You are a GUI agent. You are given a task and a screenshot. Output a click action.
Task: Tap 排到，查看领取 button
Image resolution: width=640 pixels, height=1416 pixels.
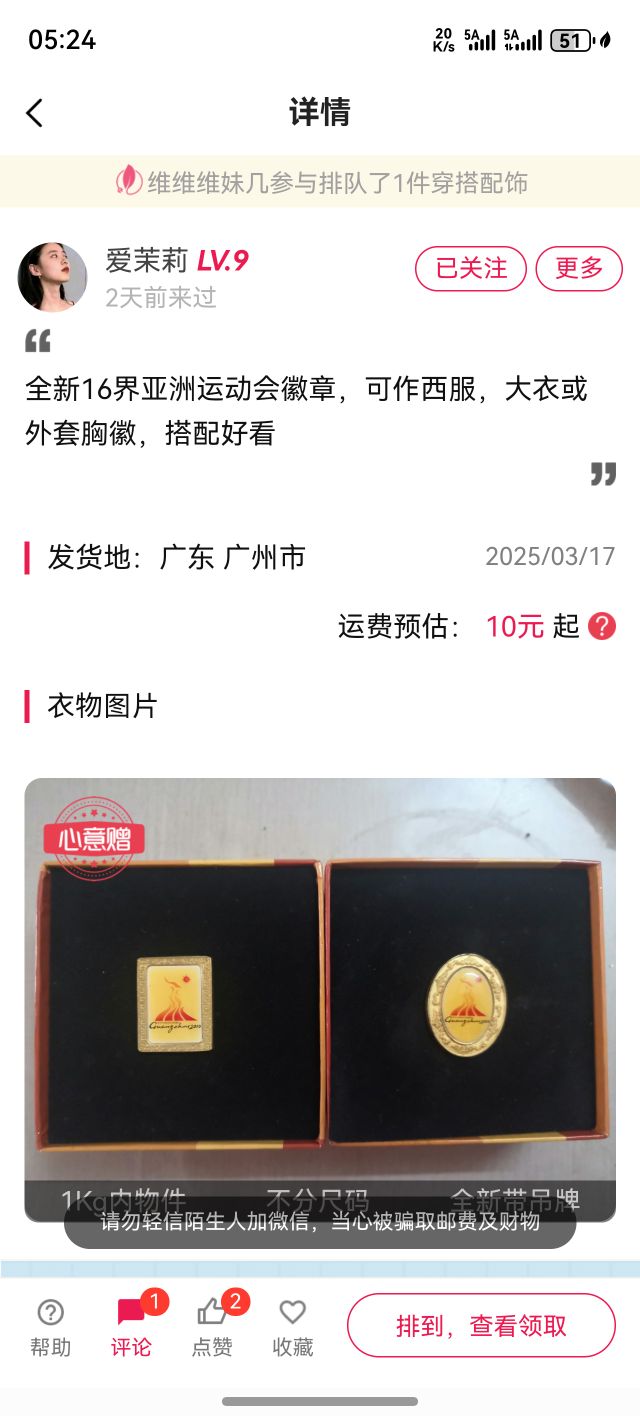pyautogui.click(x=481, y=1326)
